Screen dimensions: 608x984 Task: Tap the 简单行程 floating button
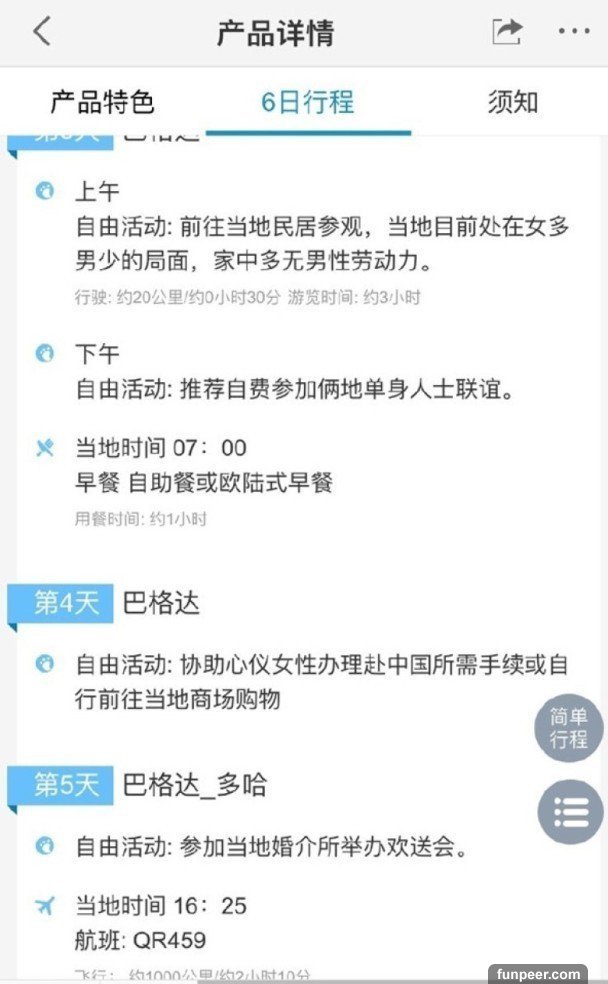pyautogui.click(x=569, y=728)
